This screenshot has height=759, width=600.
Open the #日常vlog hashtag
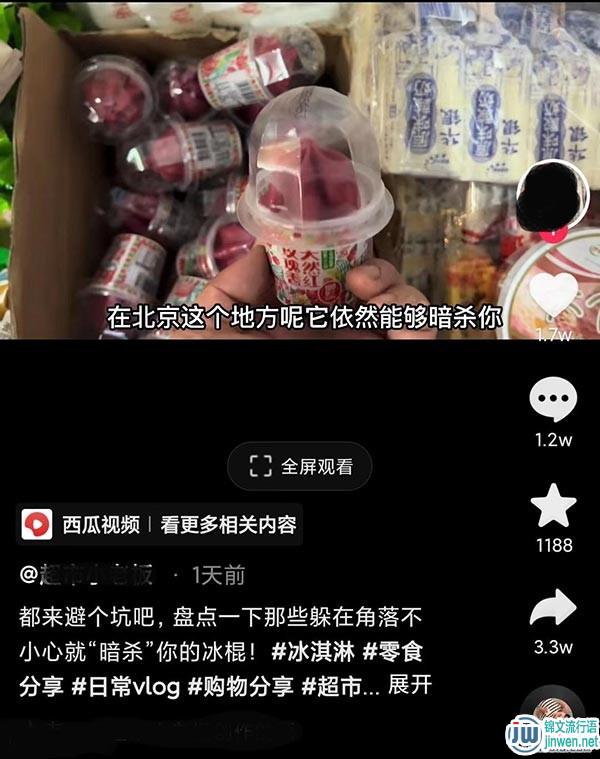pyautogui.click(x=123, y=686)
